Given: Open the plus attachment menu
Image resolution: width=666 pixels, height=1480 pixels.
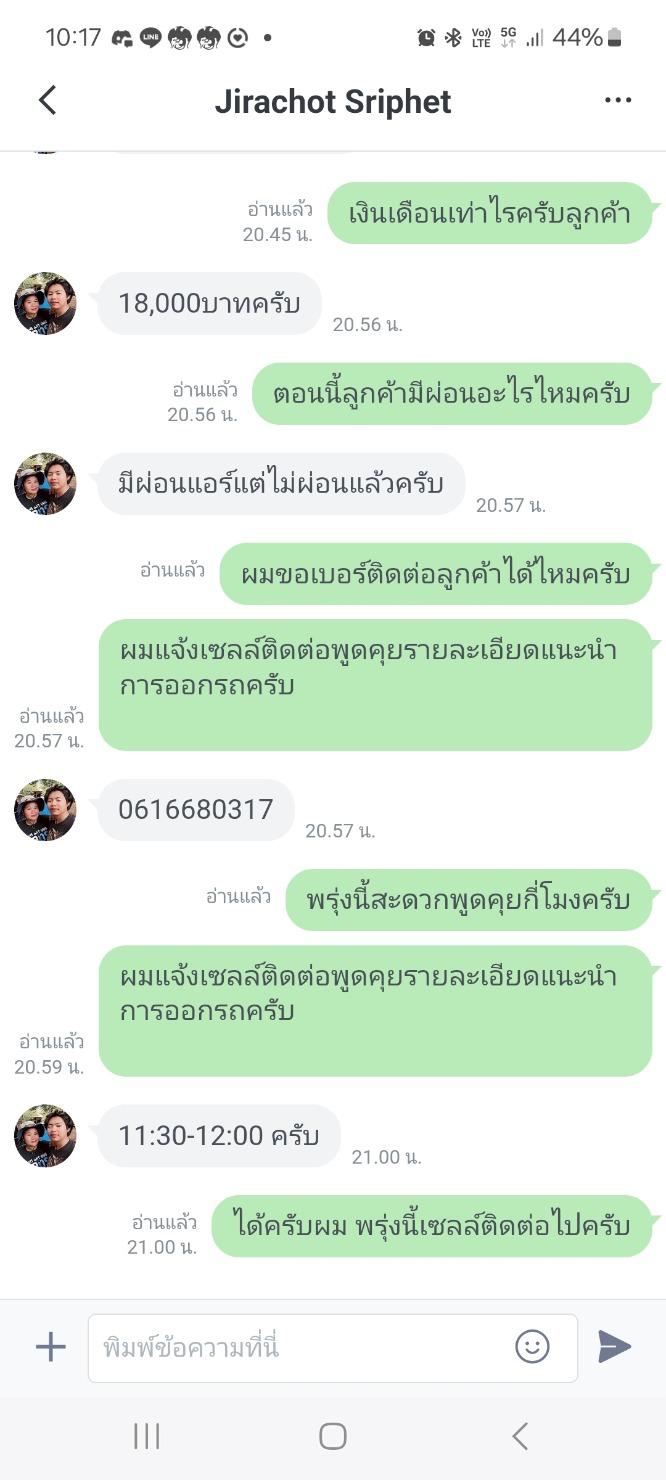Looking at the screenshot, I should [x=50, y=1347].
